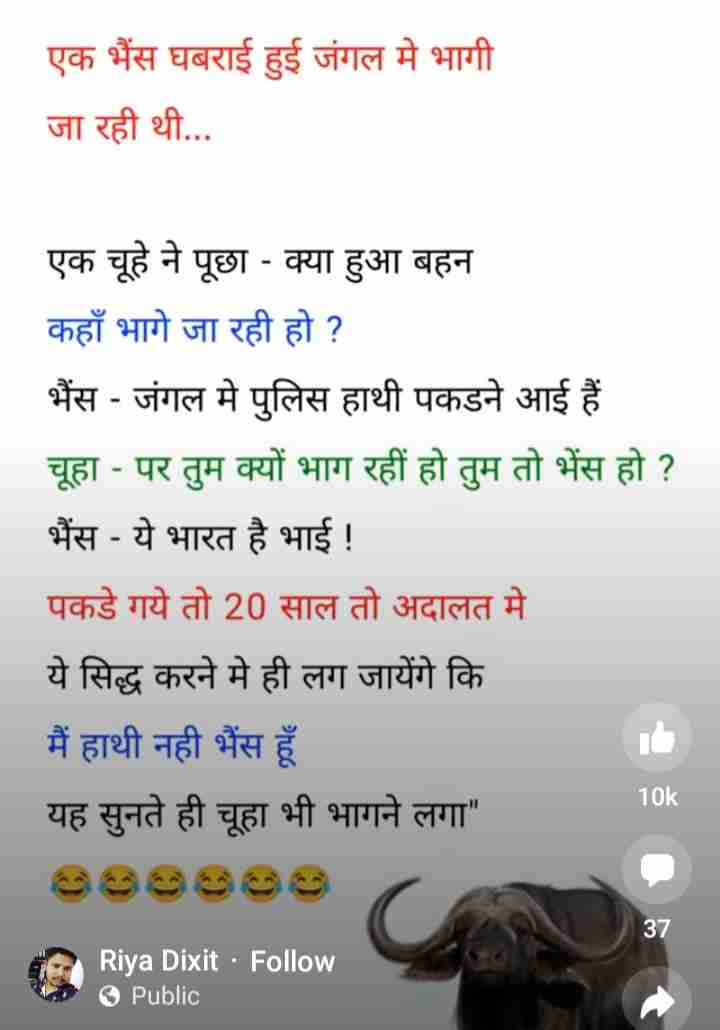This screenshot has height=1030, width=720.
Task: Like this post
Action: point(656,738)
